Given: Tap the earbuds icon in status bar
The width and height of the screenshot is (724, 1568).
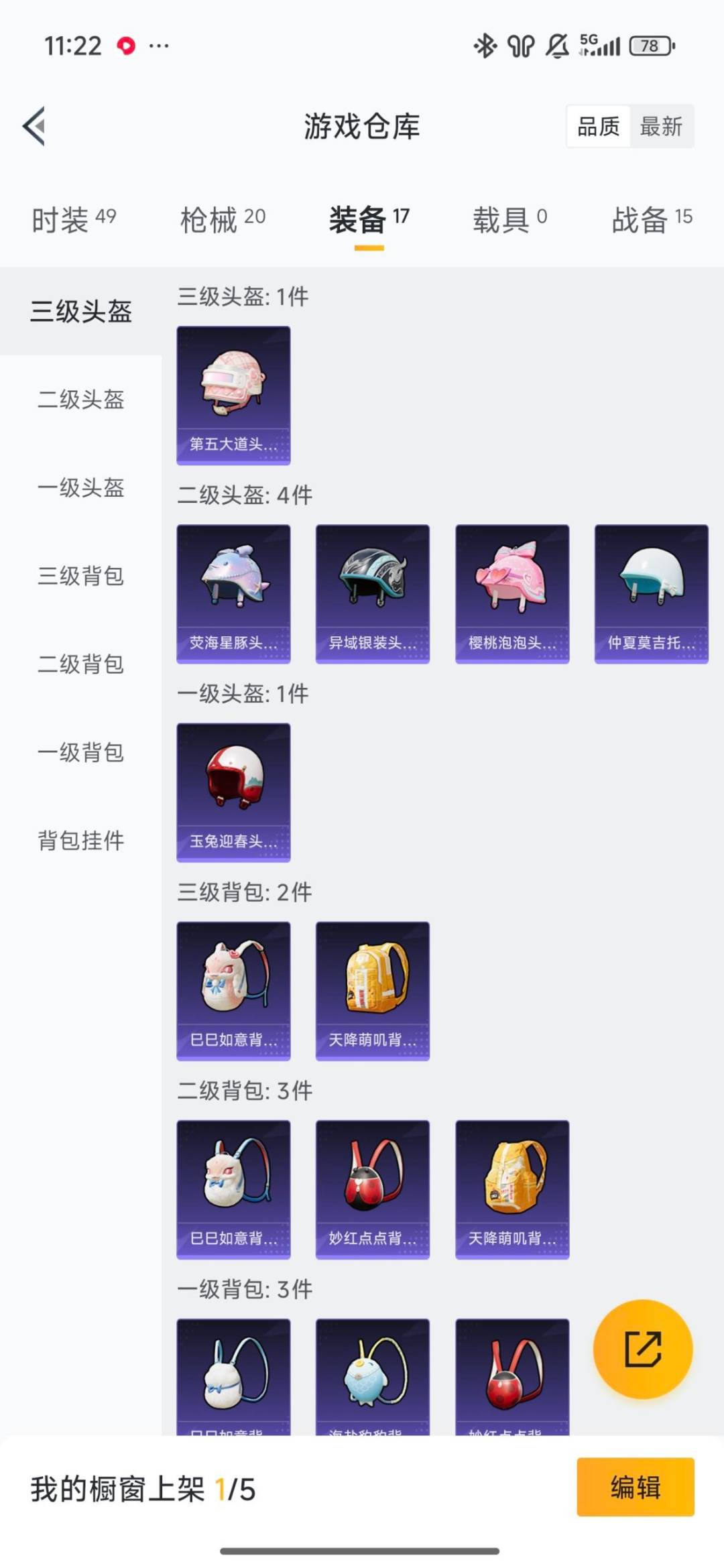Looking at the screenshot, I should tap(522, 46).
